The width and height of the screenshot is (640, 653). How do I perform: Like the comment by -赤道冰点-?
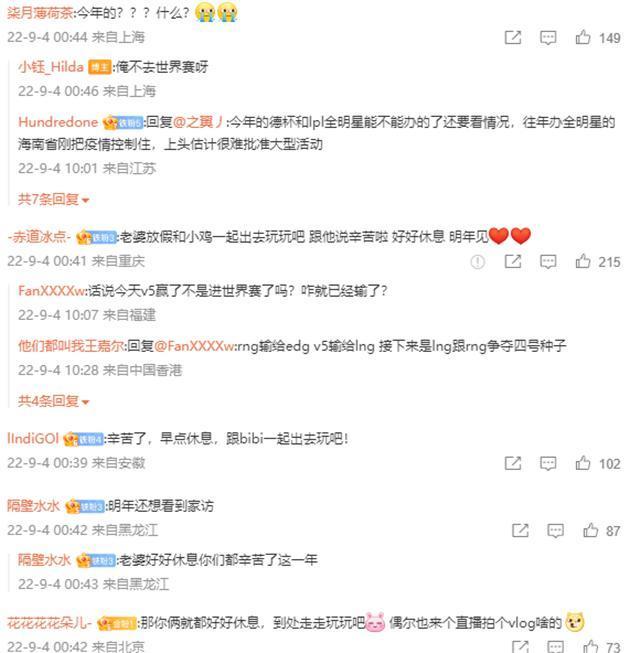tap(584, 262)
